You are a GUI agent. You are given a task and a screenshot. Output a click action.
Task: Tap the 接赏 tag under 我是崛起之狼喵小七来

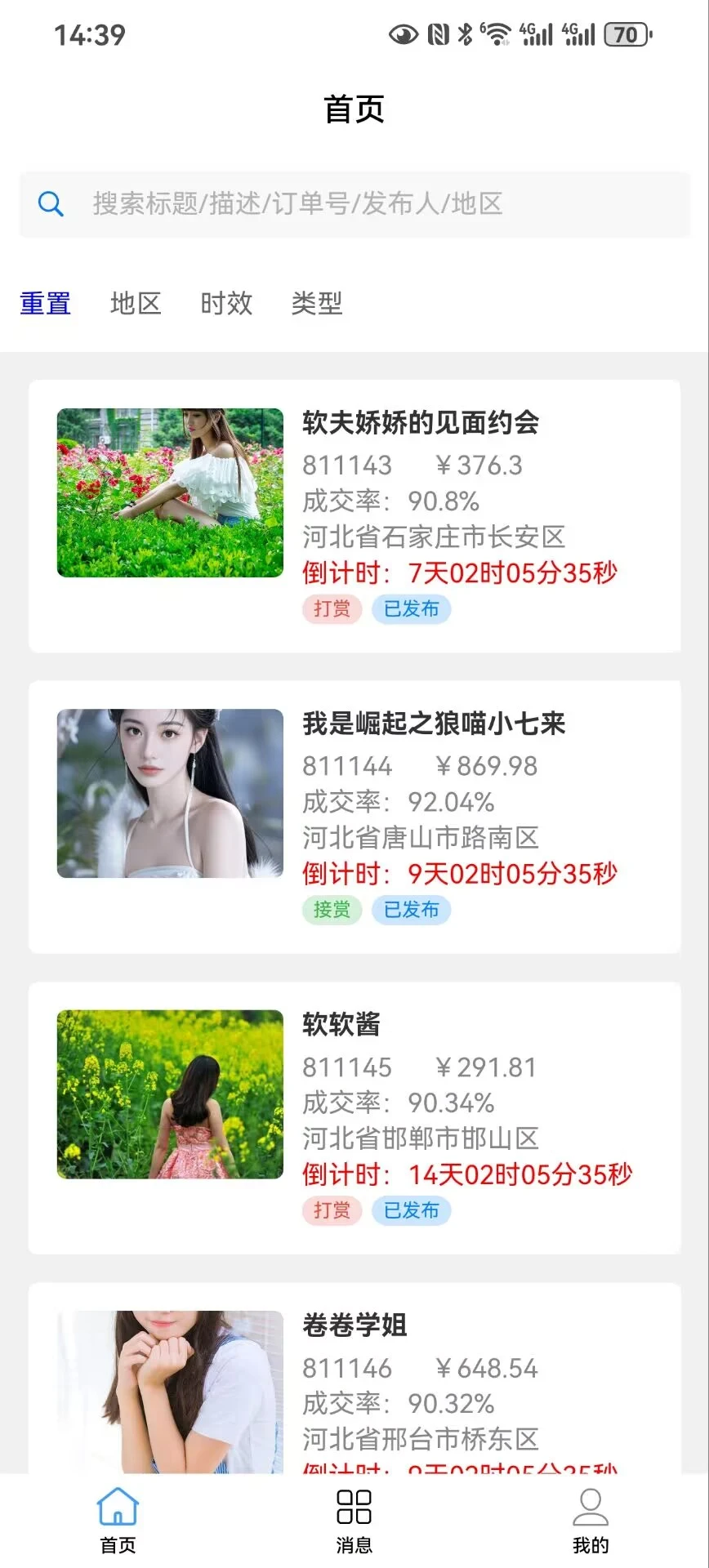click(331, 909)
